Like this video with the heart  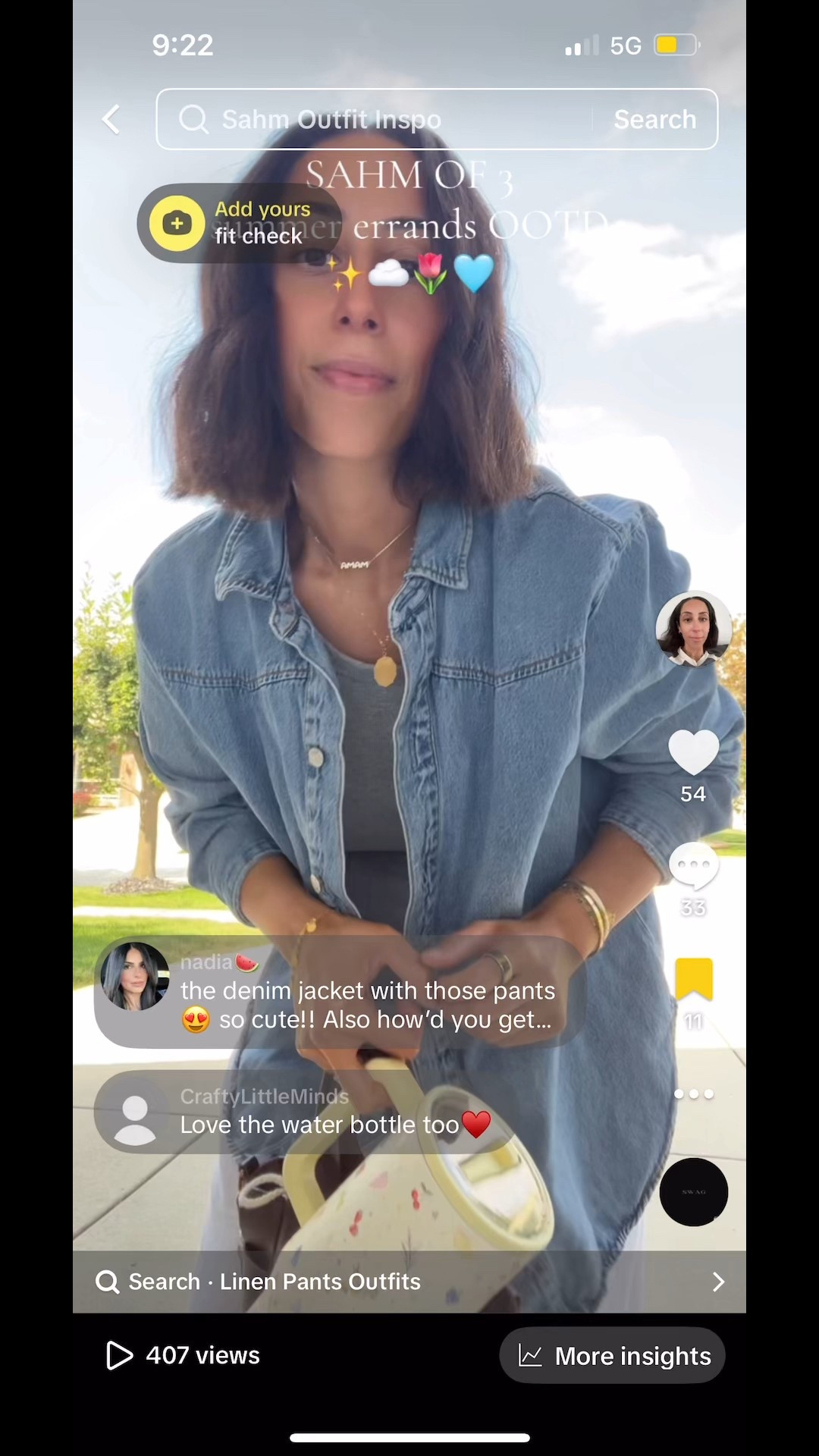(x=693, y=752)
